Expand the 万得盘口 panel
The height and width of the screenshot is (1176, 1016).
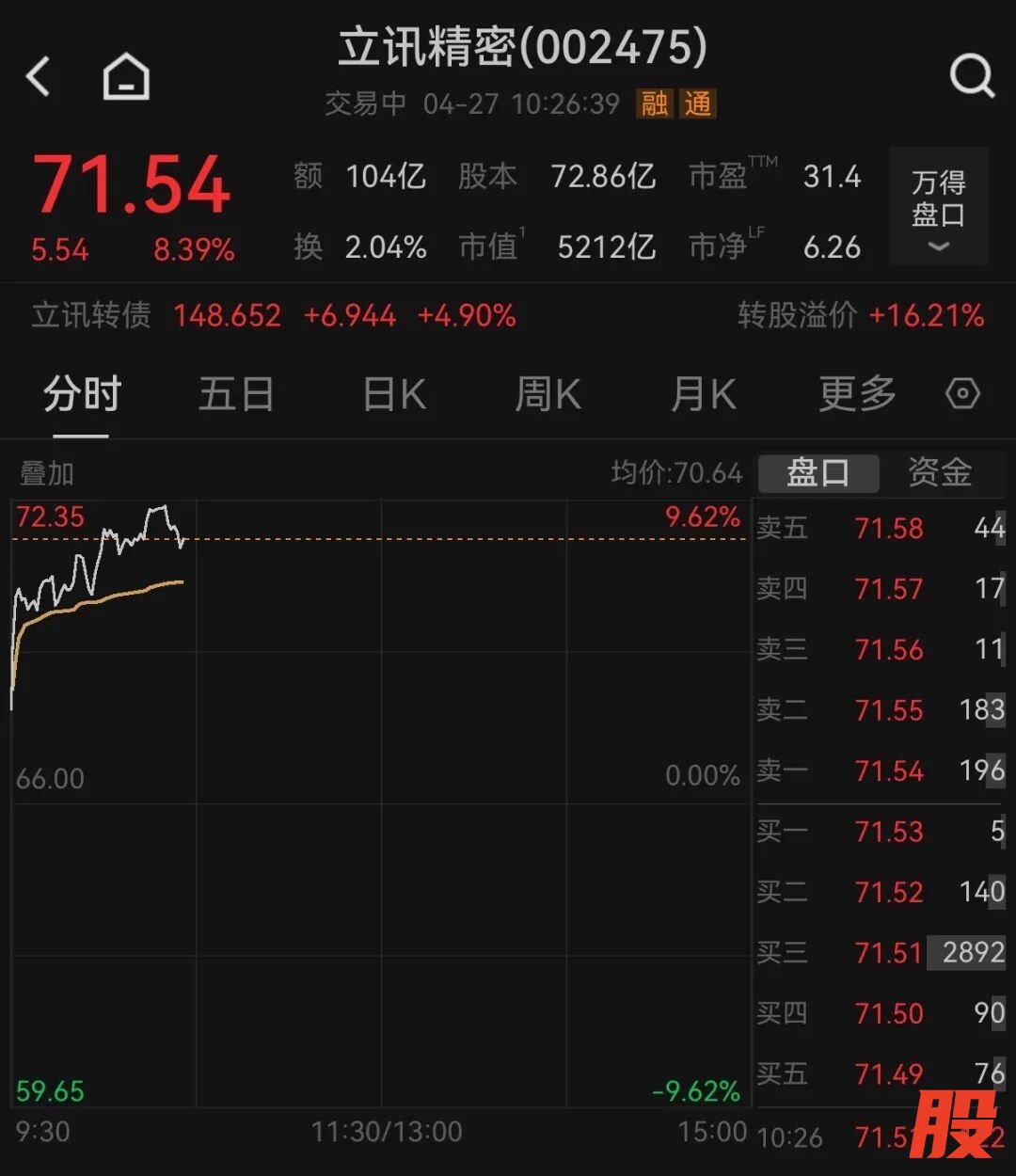coord(938,207)
